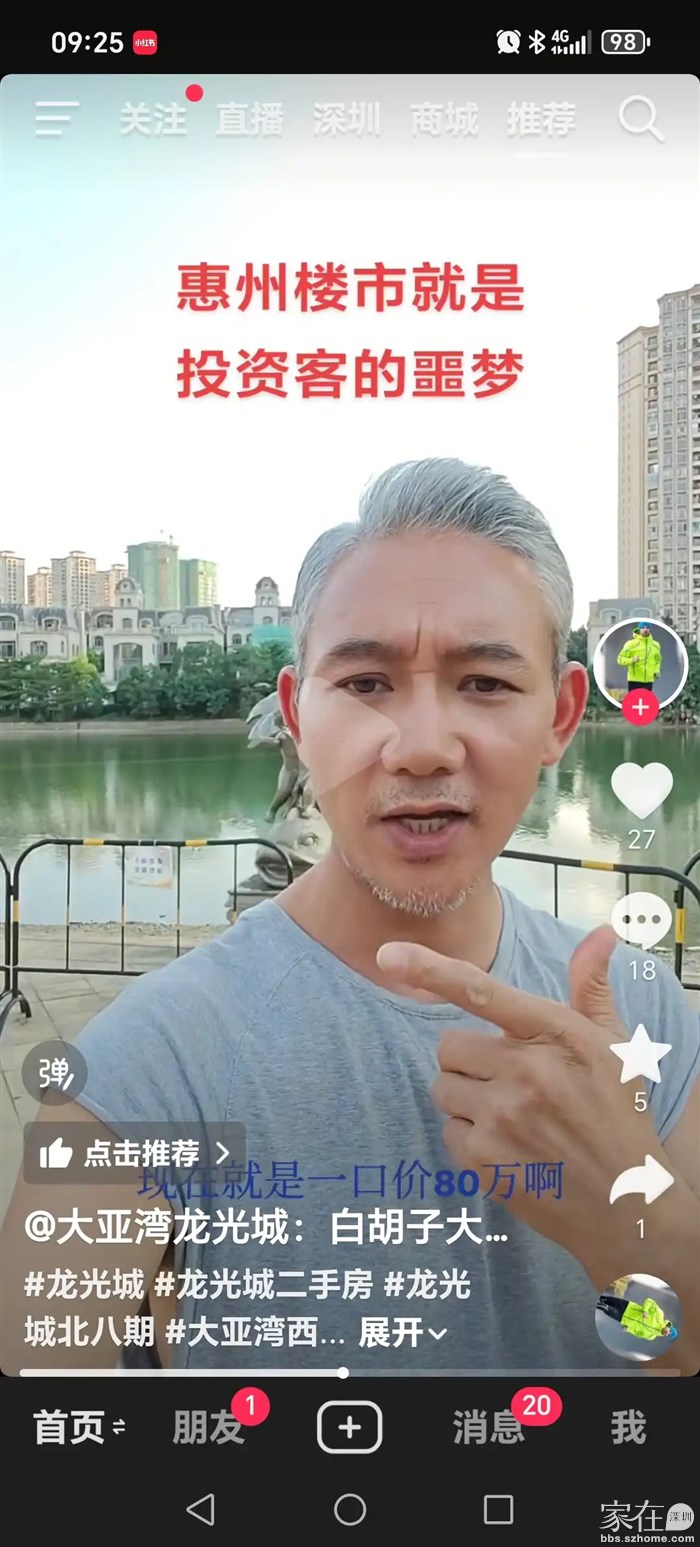This screenshot has width=700, height=1547.
Task: Switch to the 商城 tab
Action: (444, 120)
